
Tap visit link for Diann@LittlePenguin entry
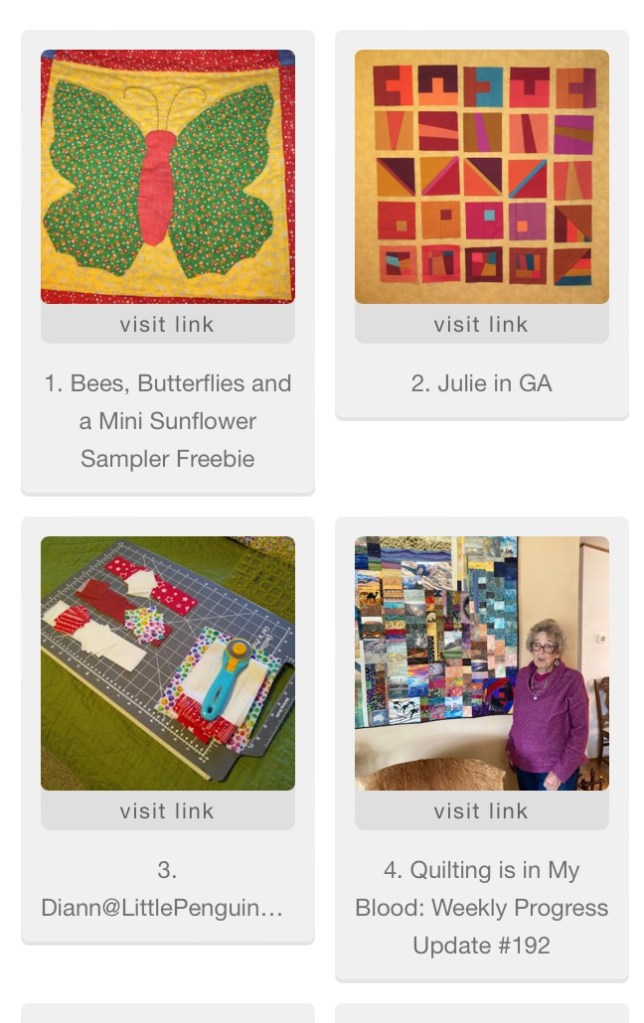pyautogui.click(x=167, y=811)
